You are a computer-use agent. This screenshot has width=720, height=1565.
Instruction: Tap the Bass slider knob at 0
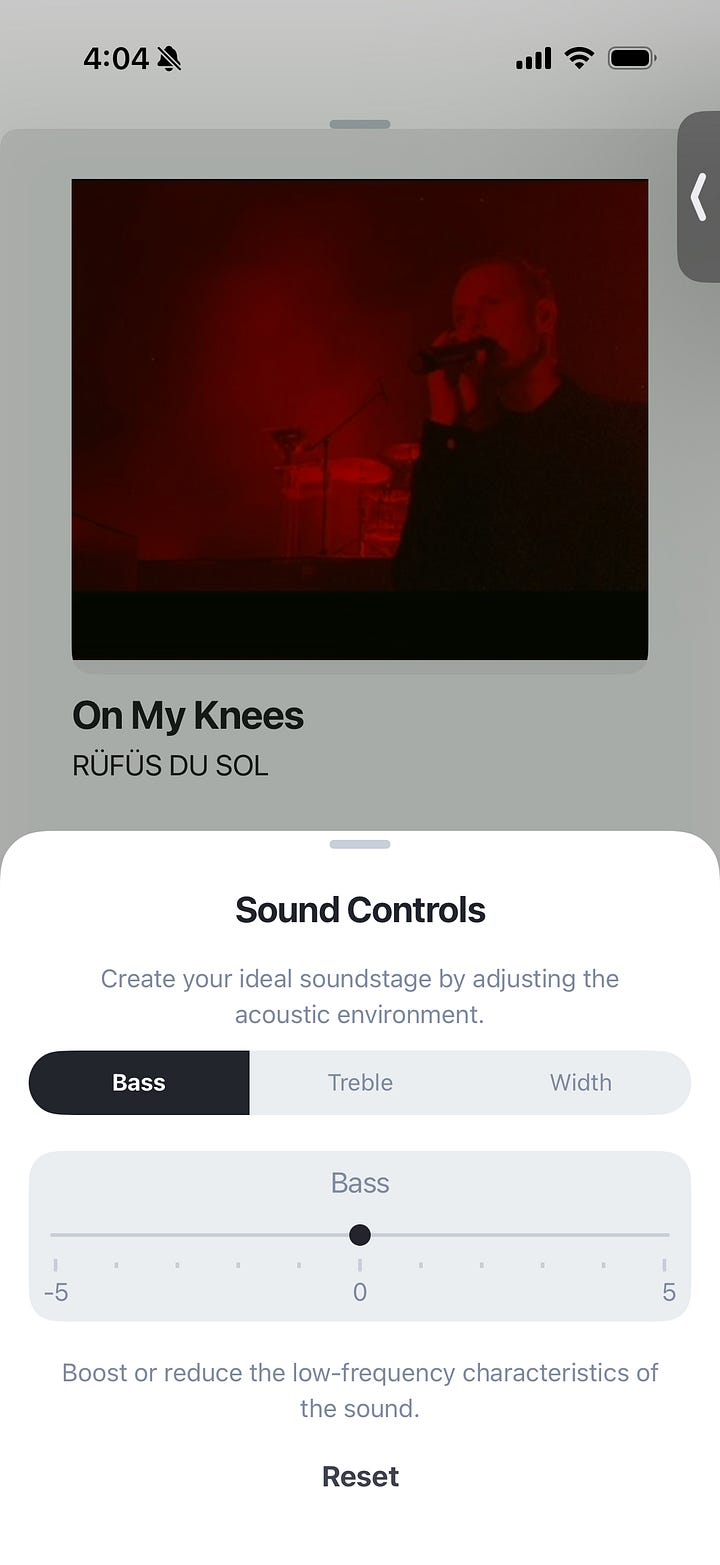point(360,1235)
